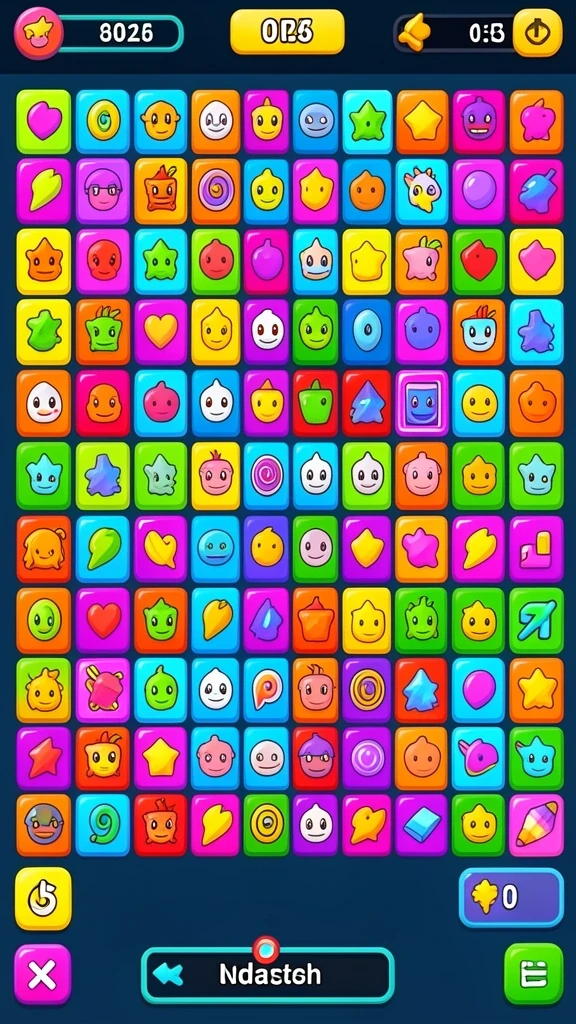Tap the horned animal face tile
576x1024 pixels.
(422, 191)
